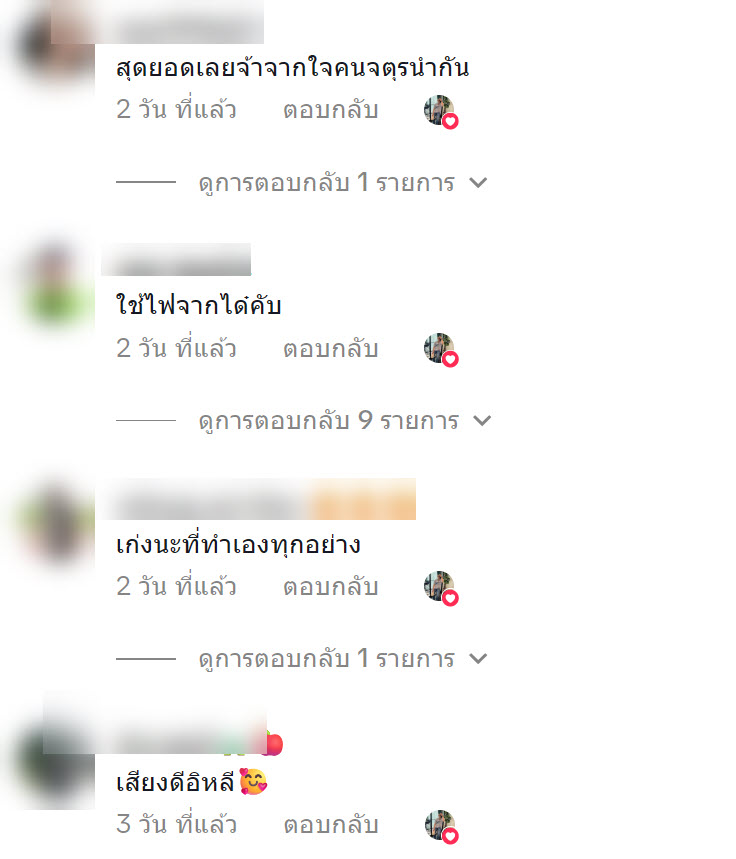The image size is (736, 859).
Task: Reply to comment 'เก่งนะที่ทำเองทุกอย่าง'
Action: pyautogui.click(x=330, y=587)
